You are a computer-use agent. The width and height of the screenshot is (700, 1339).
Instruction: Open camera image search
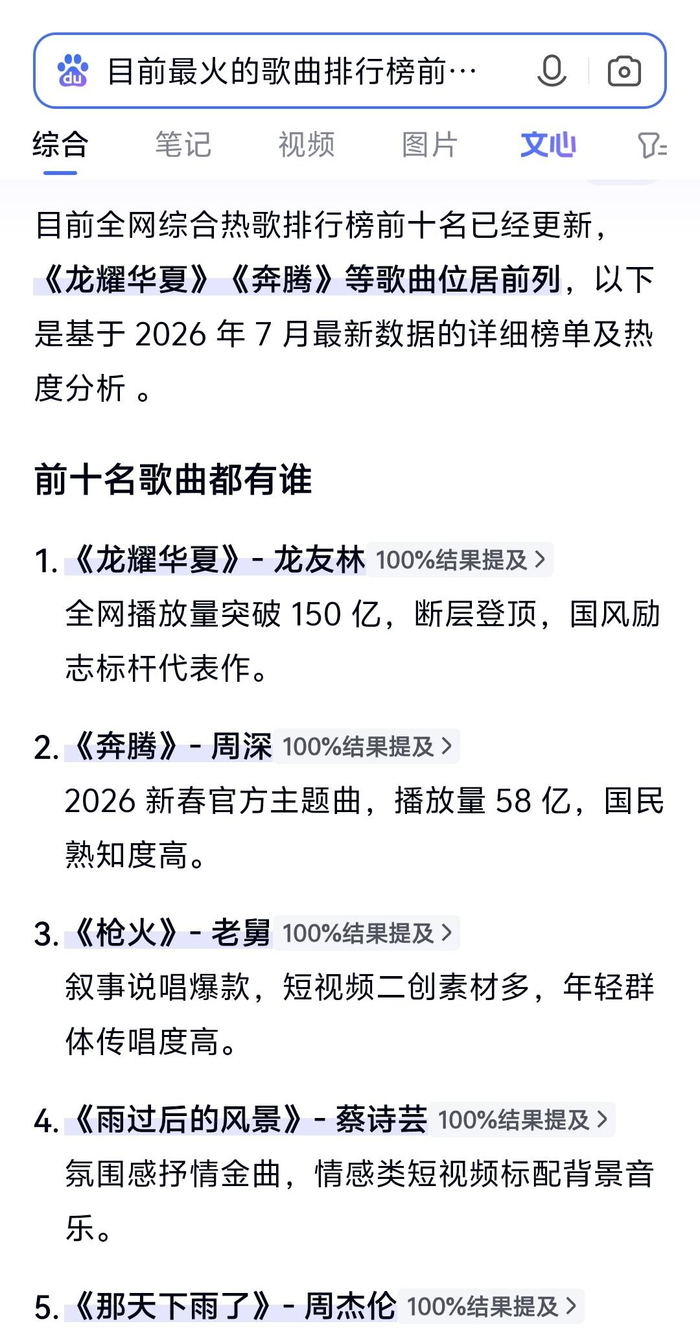click(624, 72)
